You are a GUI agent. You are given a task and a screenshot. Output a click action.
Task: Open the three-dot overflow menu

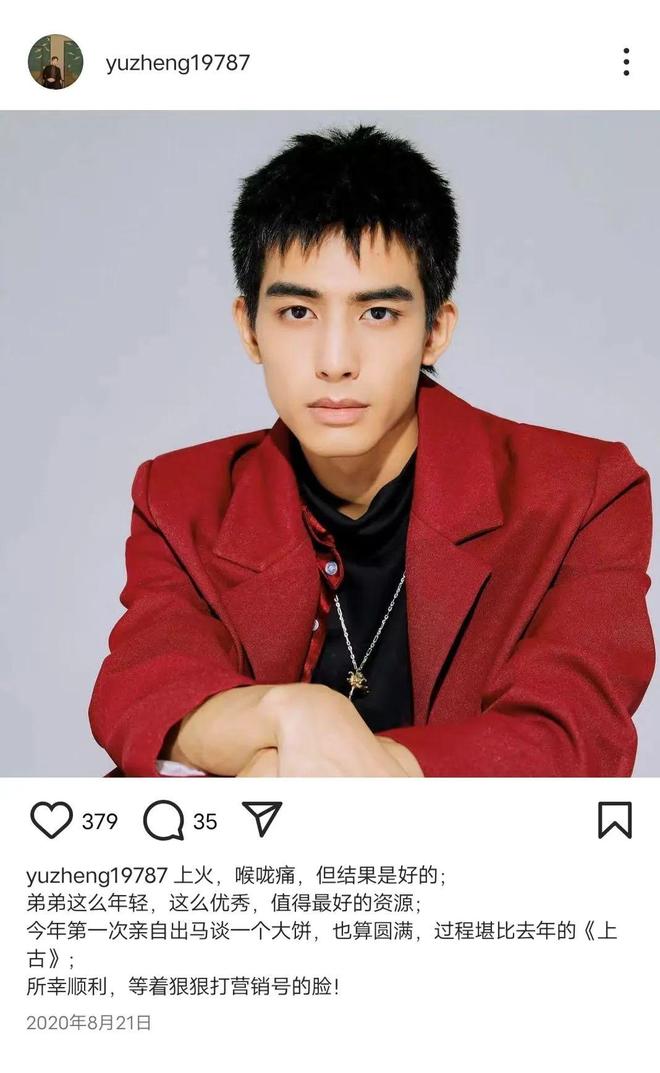point(626,62)
